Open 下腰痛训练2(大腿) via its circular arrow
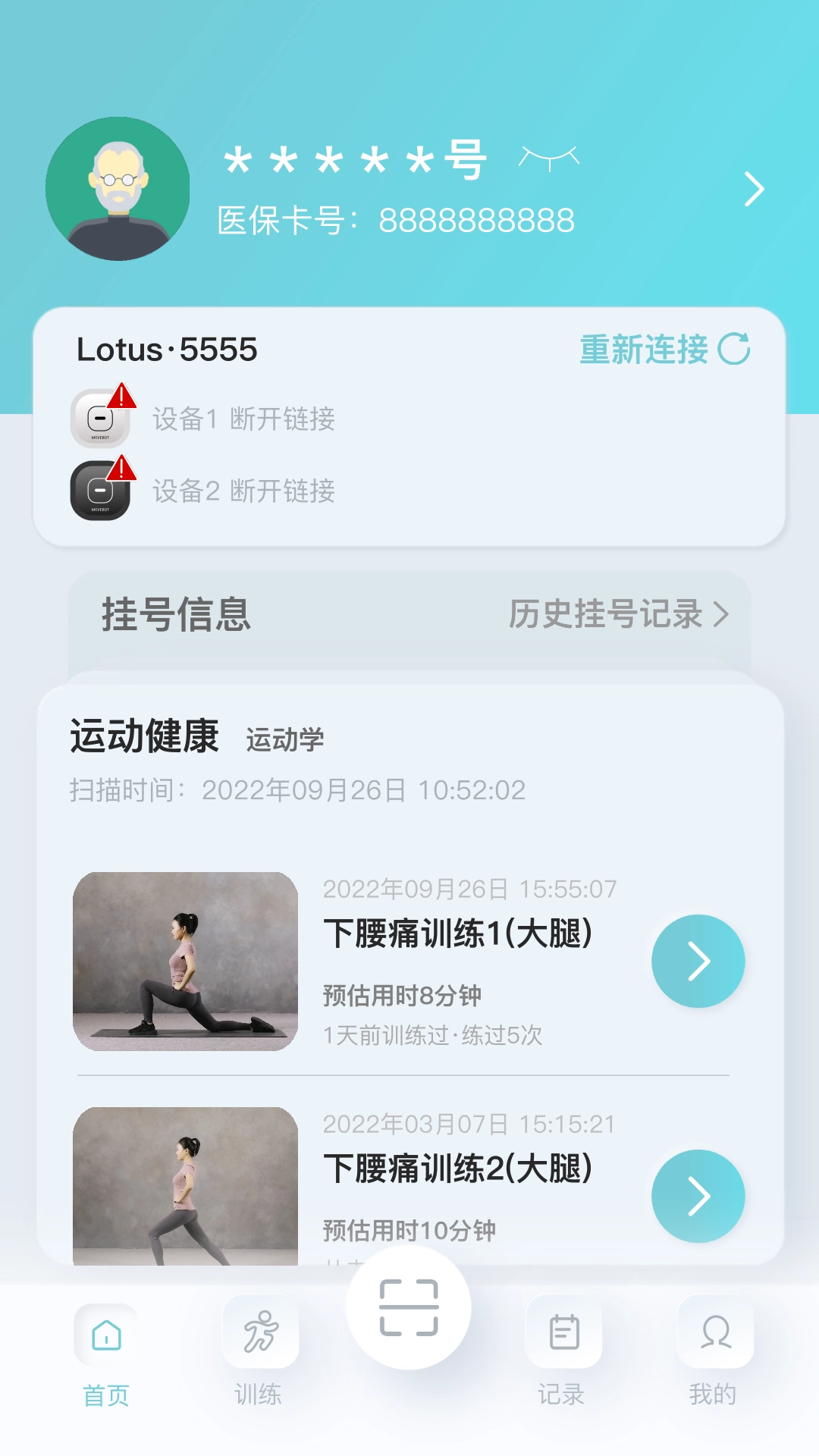The width and height of the screenshot is (819, 1456). 698,1195
